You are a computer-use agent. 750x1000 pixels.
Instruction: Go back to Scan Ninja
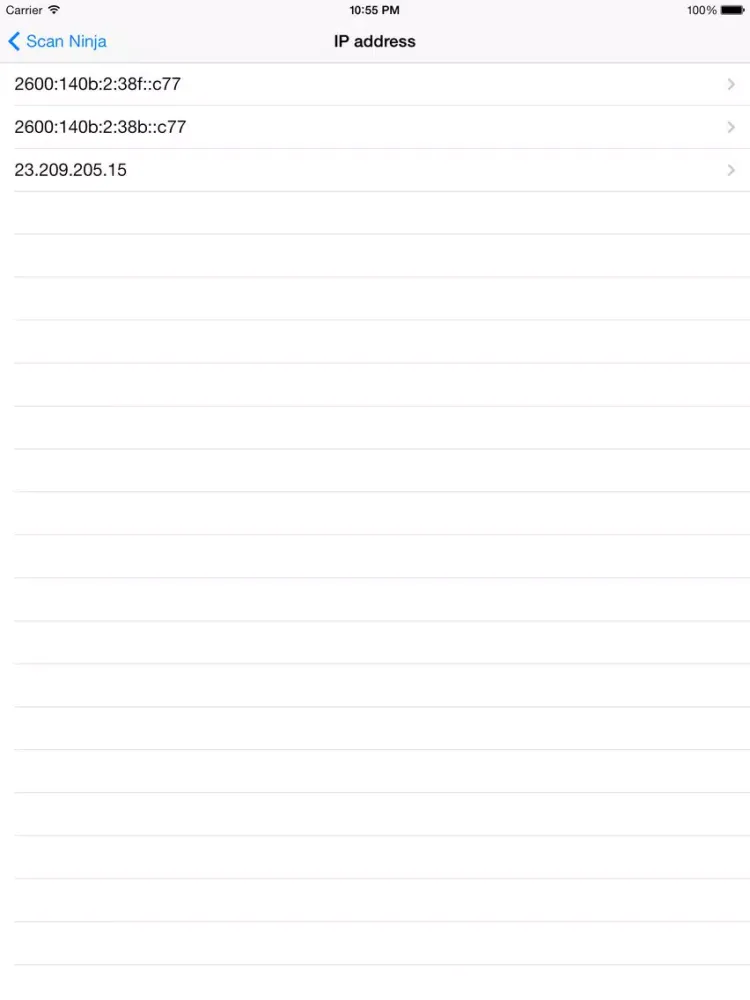click(x=57, y=41)
